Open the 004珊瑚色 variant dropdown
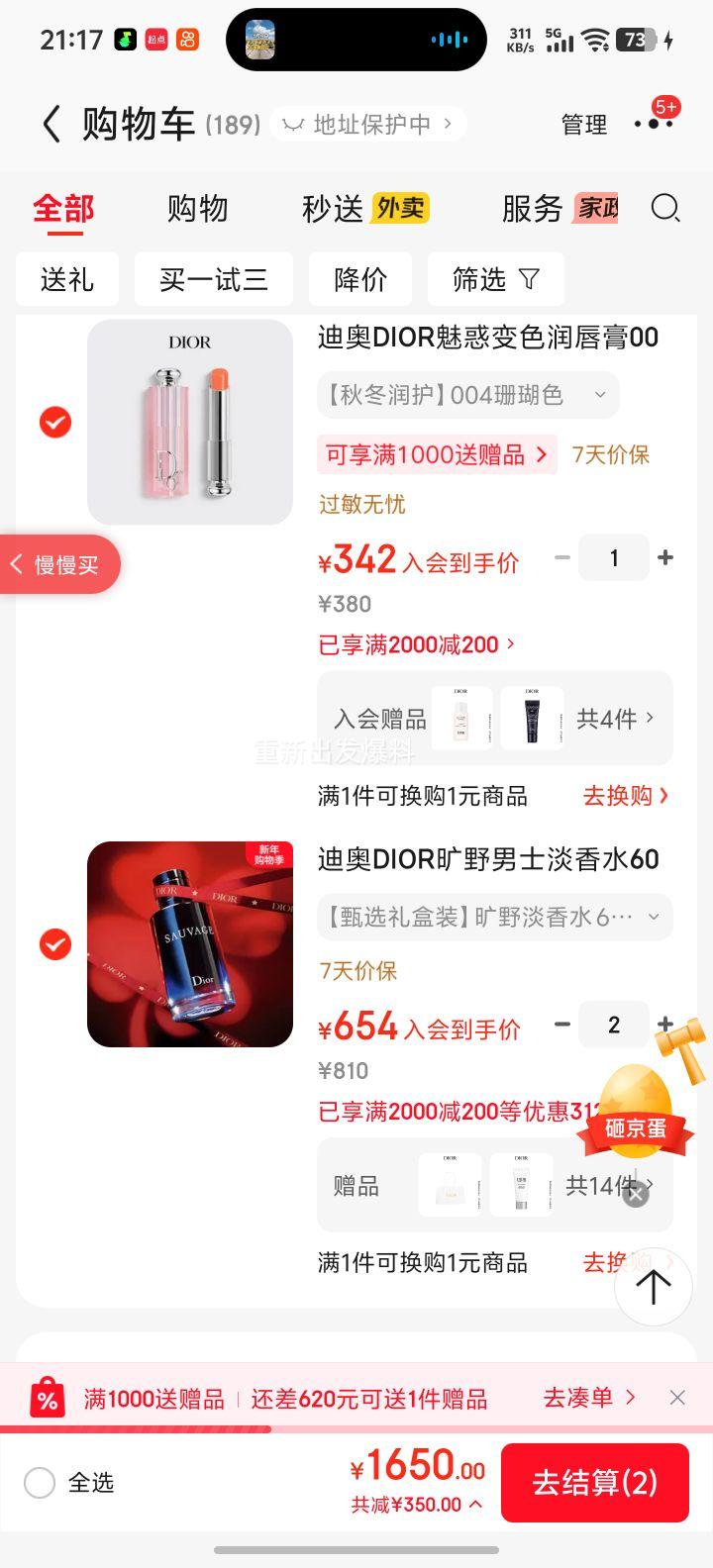Screen dimensions: 713x1568 pyautogui.click(x=468, y=395)
